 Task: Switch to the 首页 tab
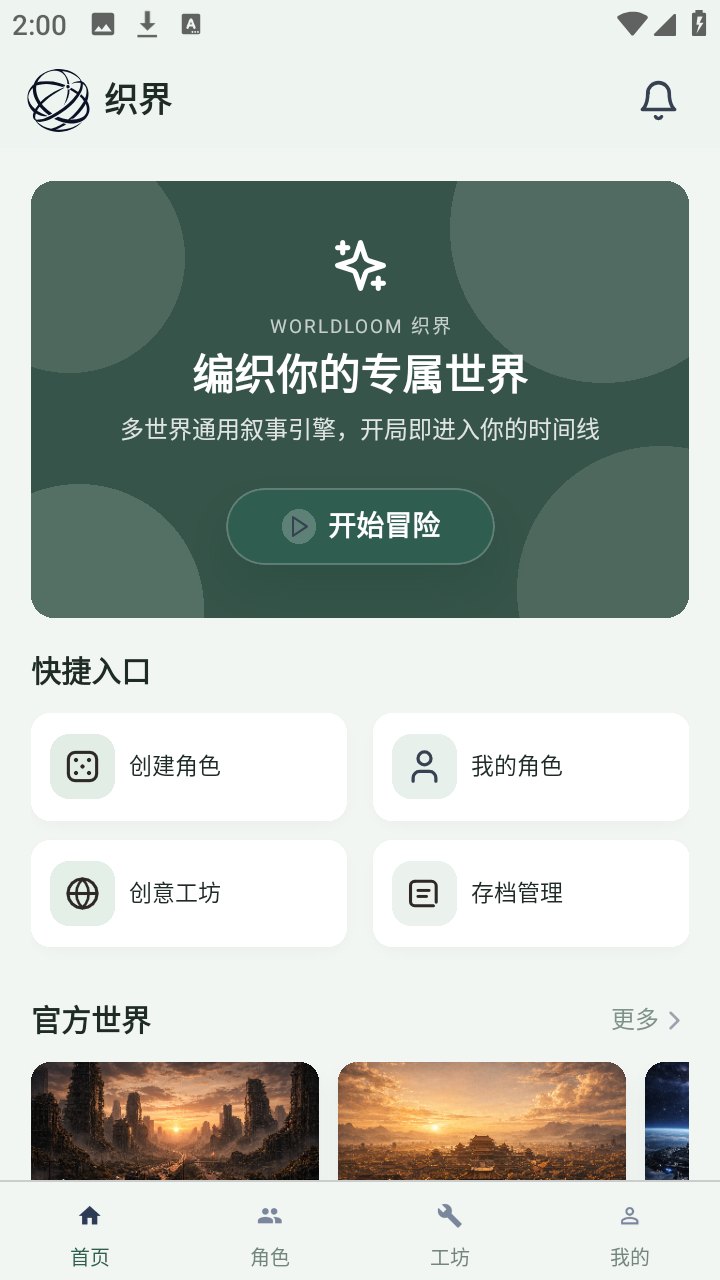click(x=90, y=1234)
